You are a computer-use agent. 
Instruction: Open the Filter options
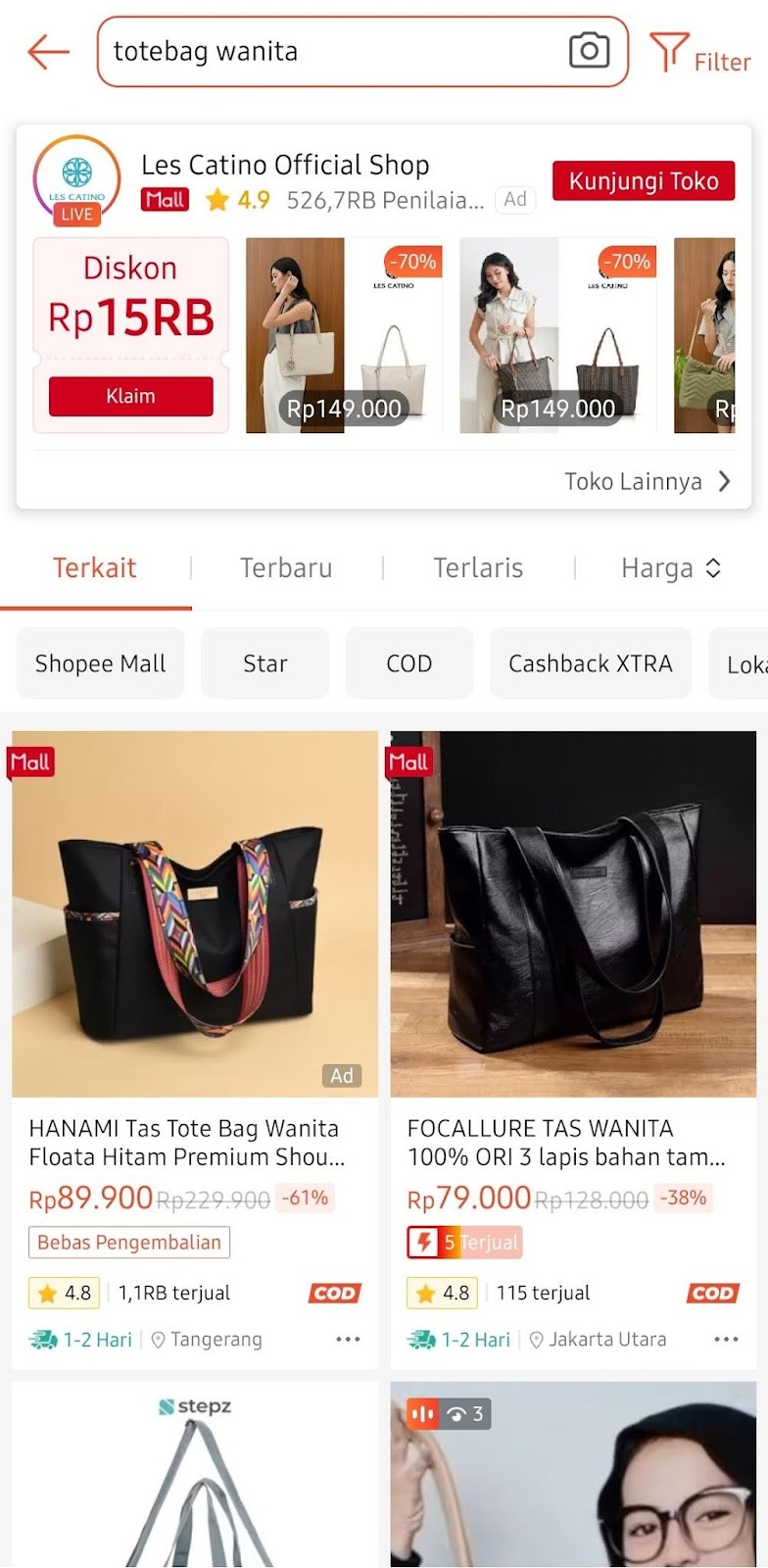(x=699, y=54)
